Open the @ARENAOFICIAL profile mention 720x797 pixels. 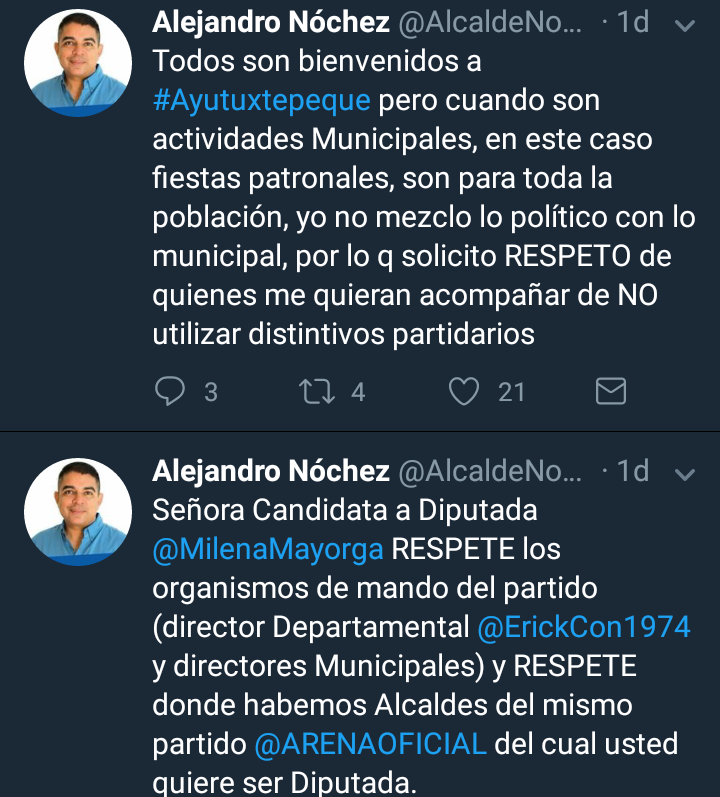pos(370,744)
